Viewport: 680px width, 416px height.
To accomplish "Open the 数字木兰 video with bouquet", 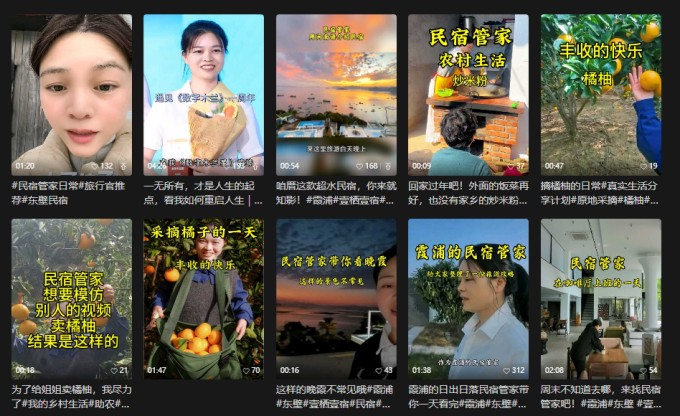I will pos(203,95).
